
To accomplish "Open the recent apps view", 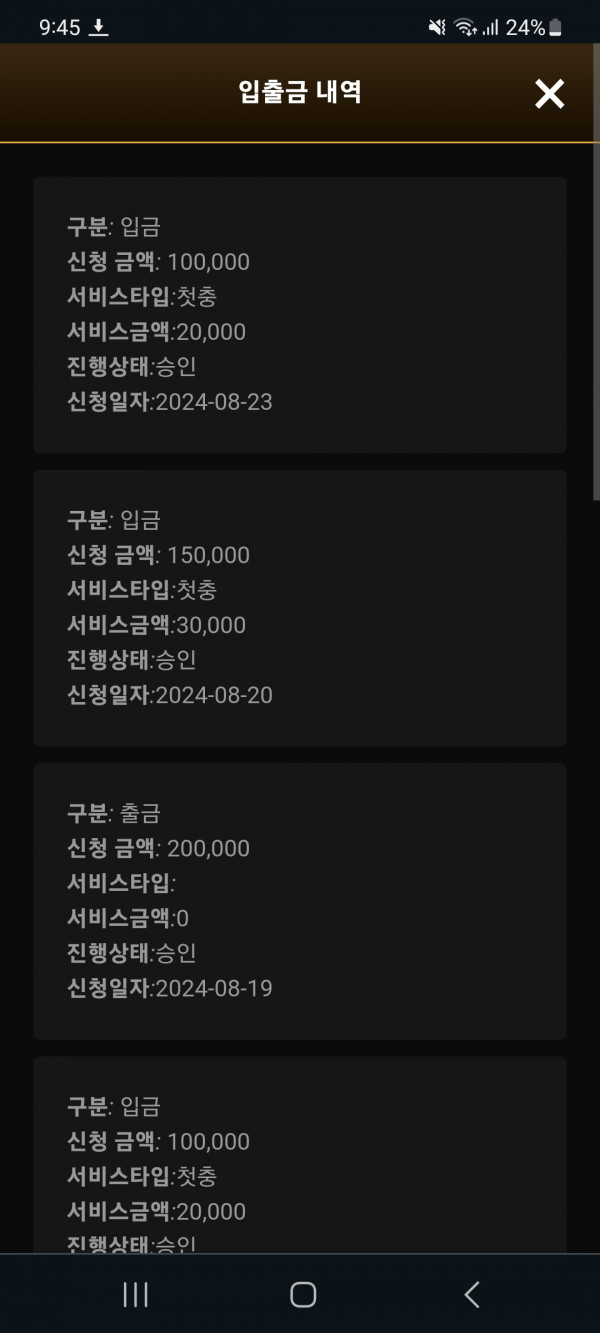I will tap(135, 1294).
